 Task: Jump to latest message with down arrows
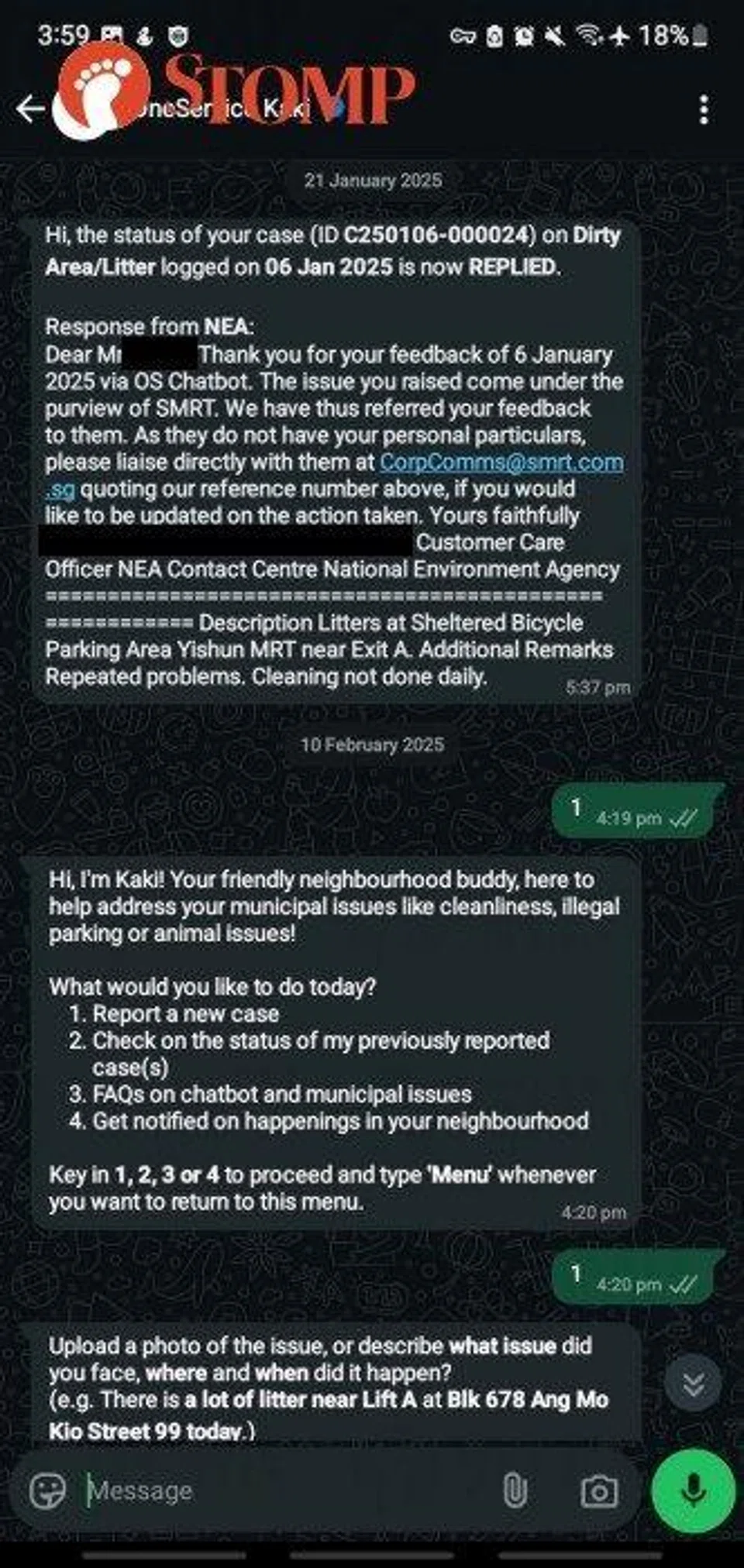693,1384
